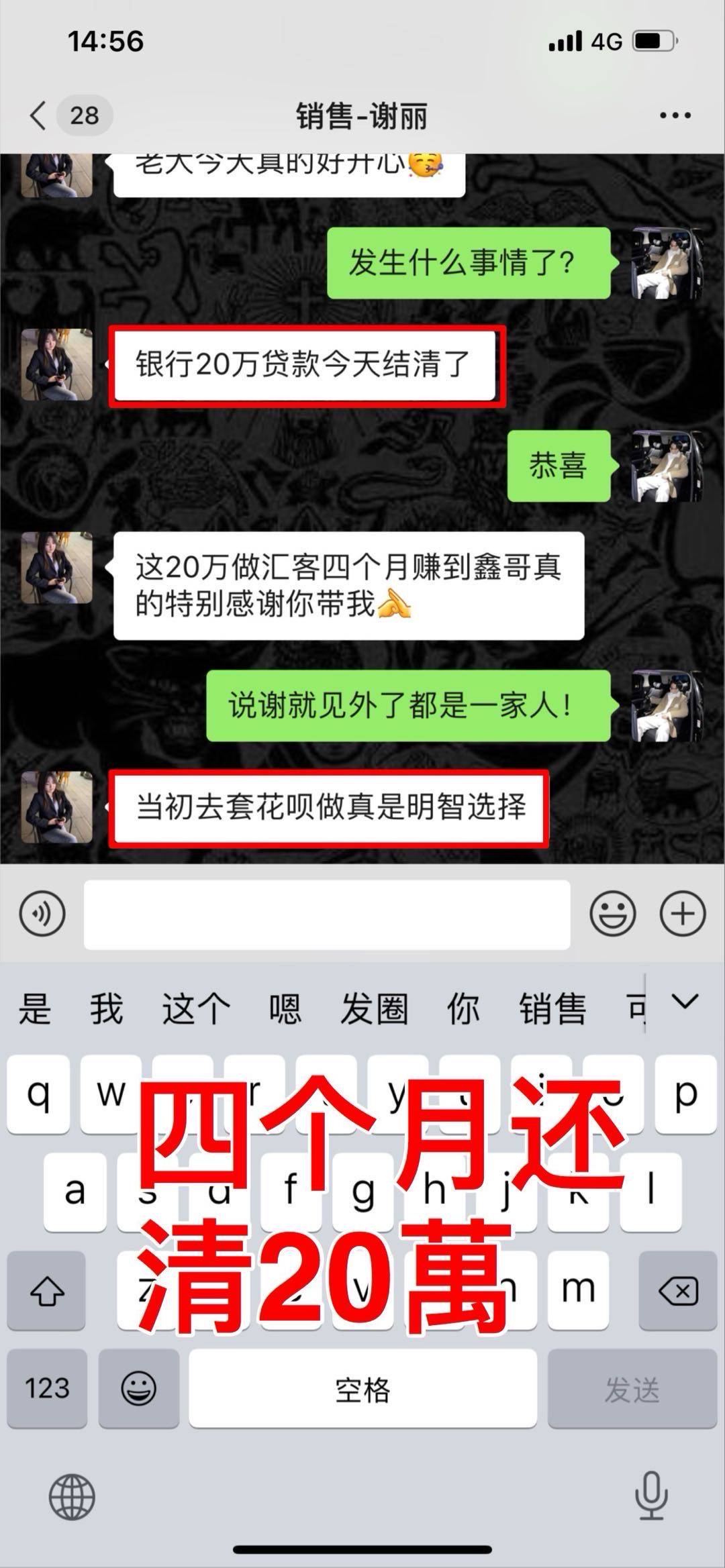The height and width of the screenshot is (1568, 725).
Task: Choose the 发圈 word suggestion
Action: (374, 1008)
